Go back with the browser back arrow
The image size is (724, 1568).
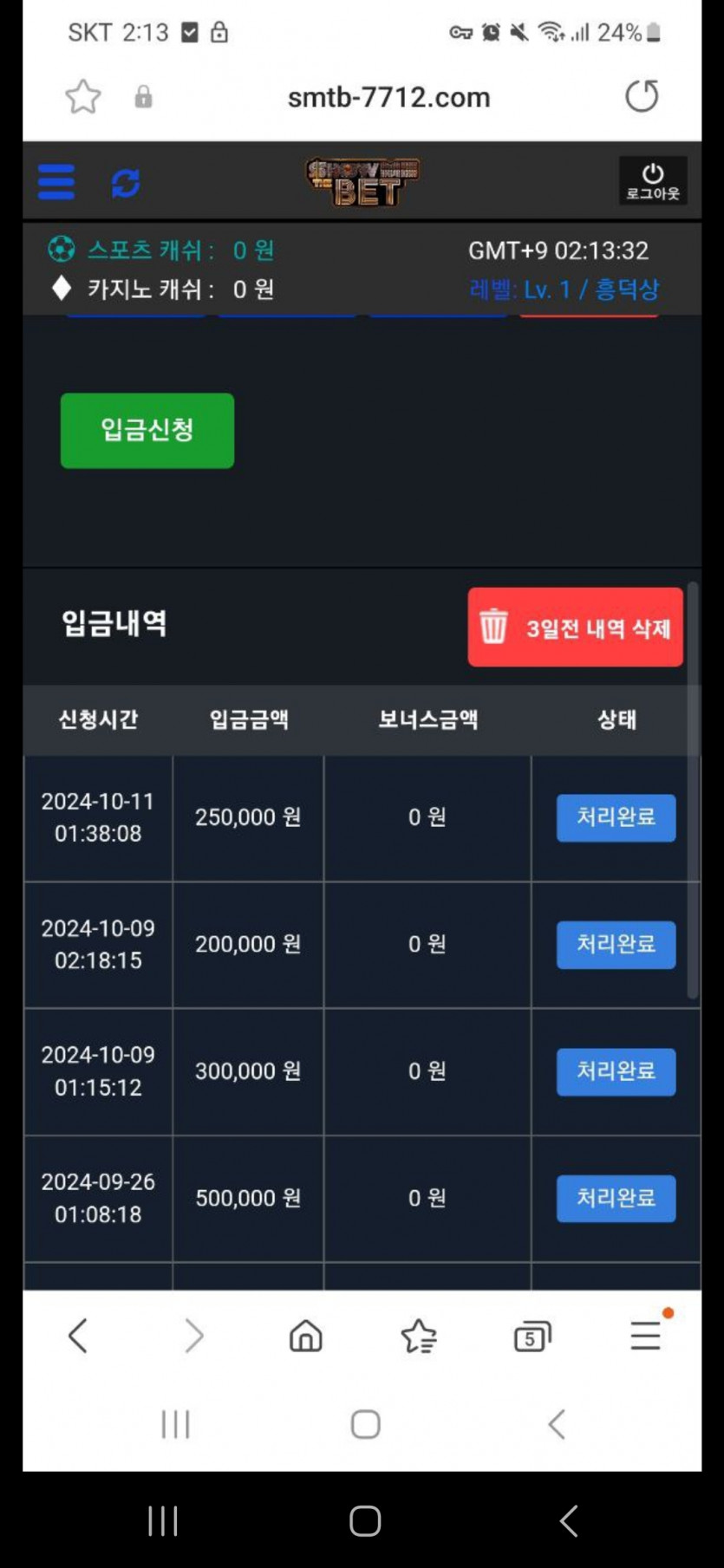78,1336
